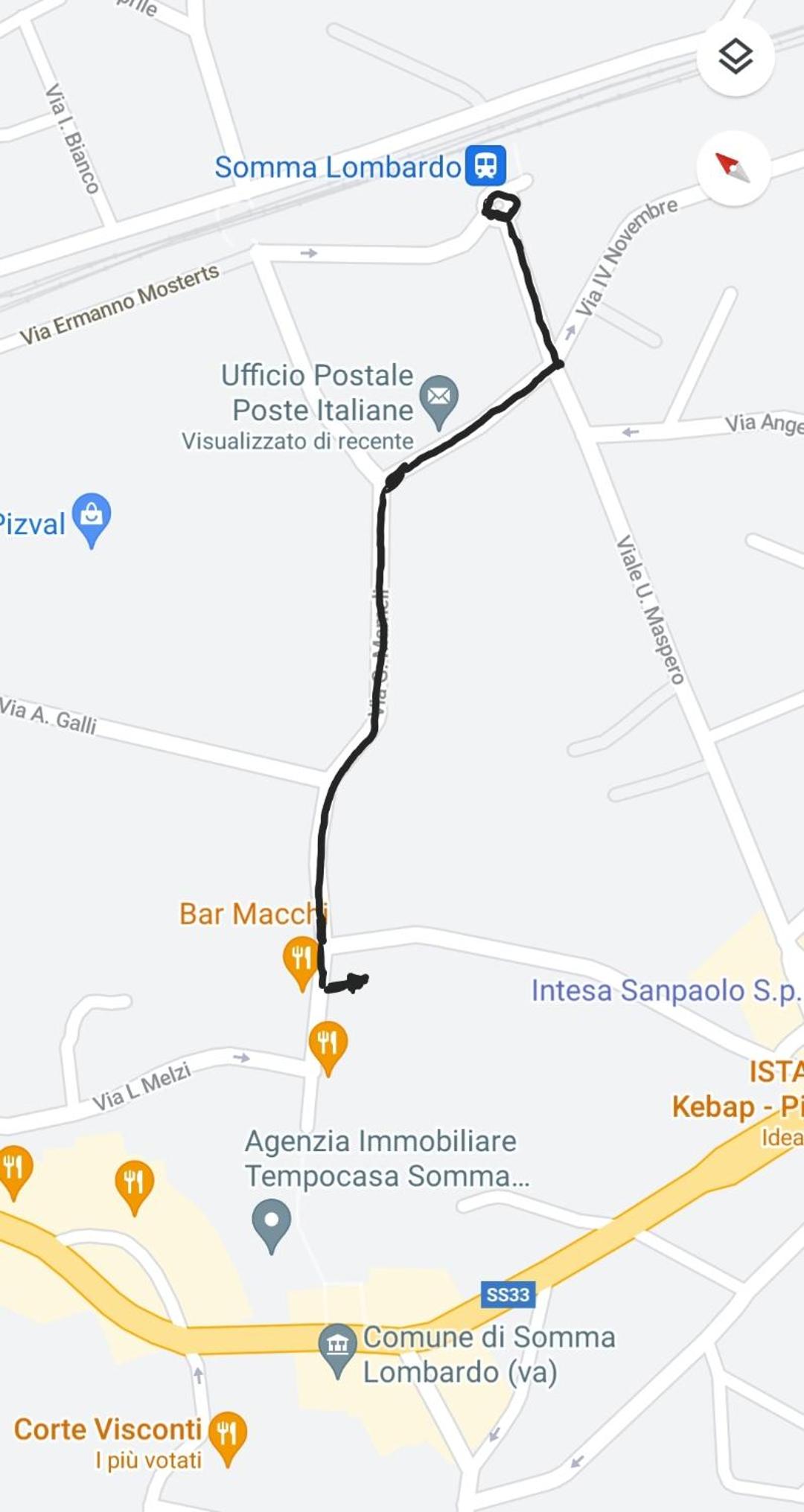Image resolution: width=804 pixels, height=1512 pixels.
Task: Tap the compass to reorient the map
Action: [x=733, y=168]
